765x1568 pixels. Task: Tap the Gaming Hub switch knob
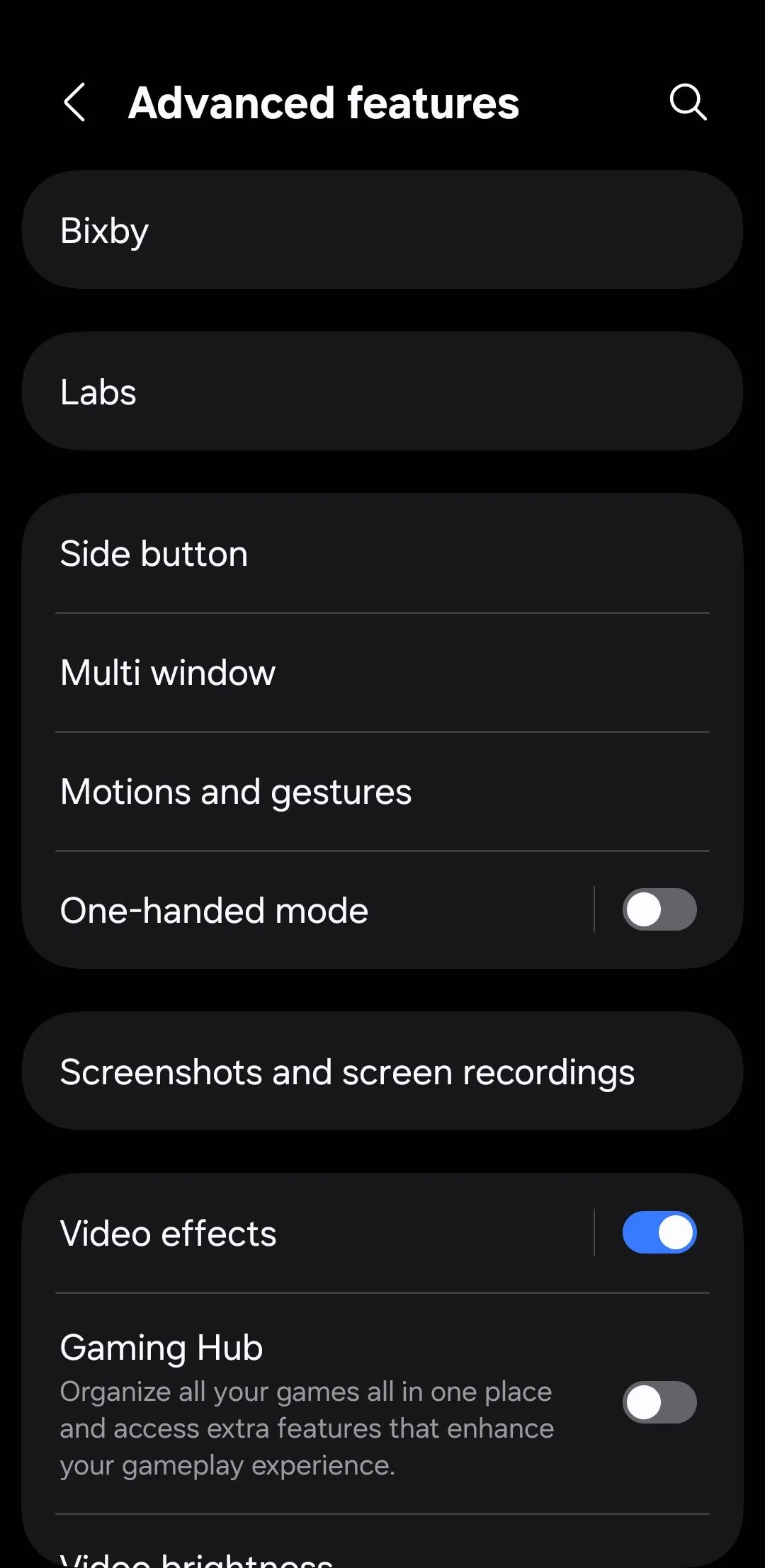pos(643,1402)
